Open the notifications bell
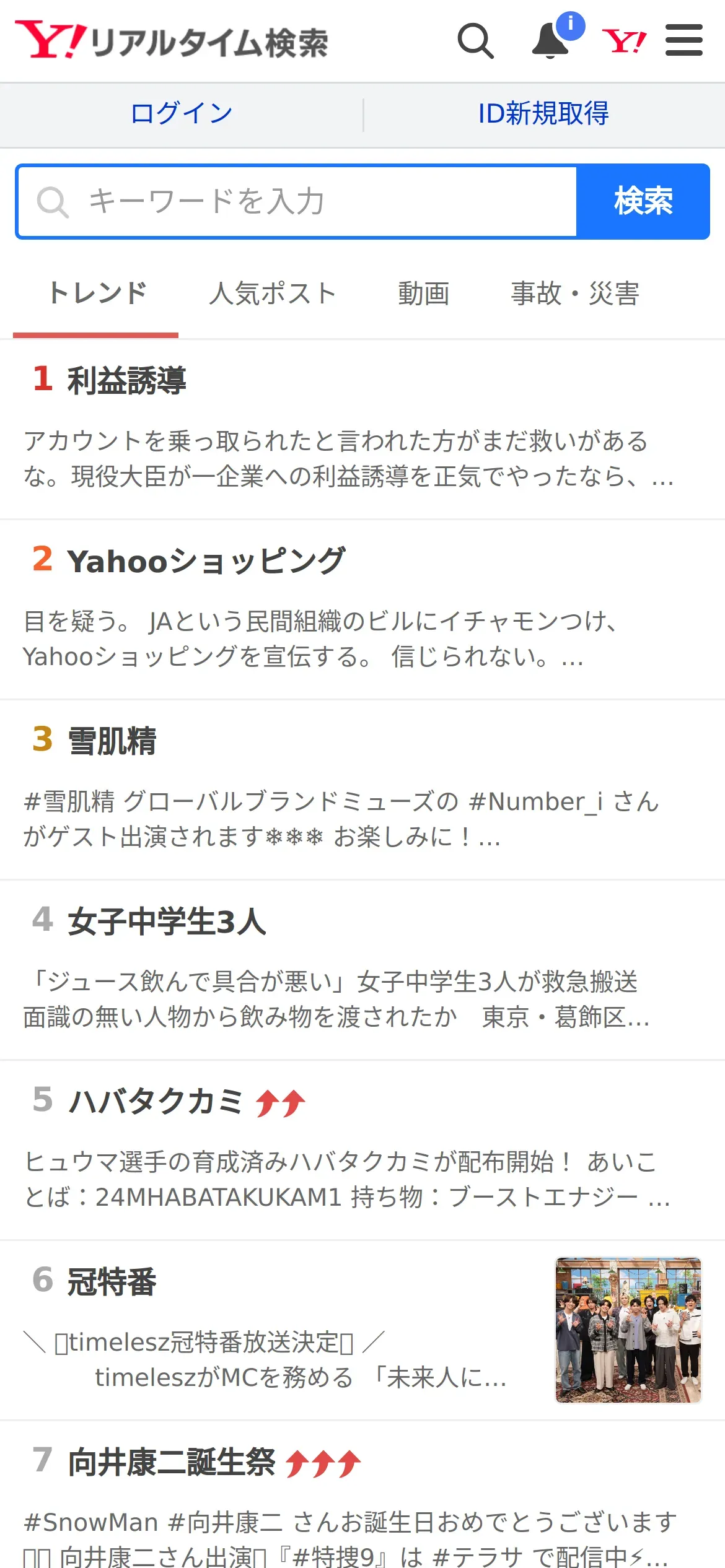 [551, 41]
